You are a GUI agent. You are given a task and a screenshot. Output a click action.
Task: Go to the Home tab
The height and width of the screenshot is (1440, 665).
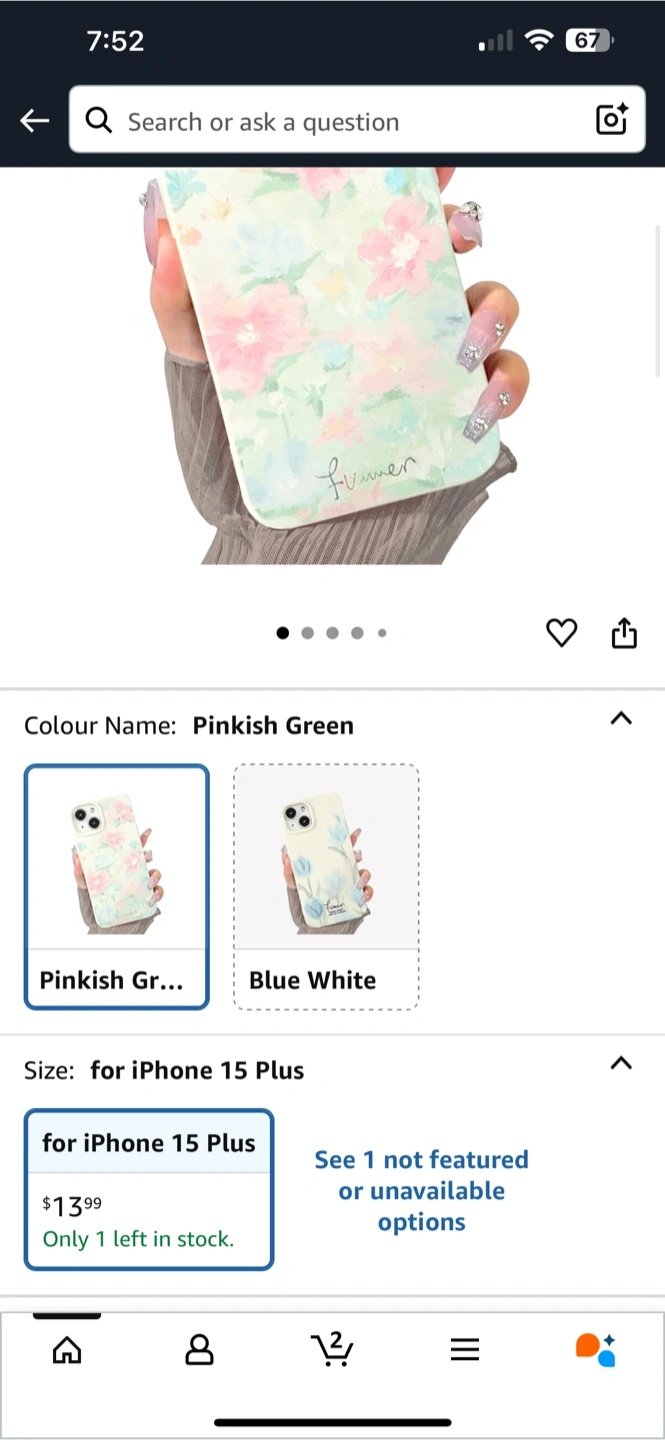(67, 1351)
